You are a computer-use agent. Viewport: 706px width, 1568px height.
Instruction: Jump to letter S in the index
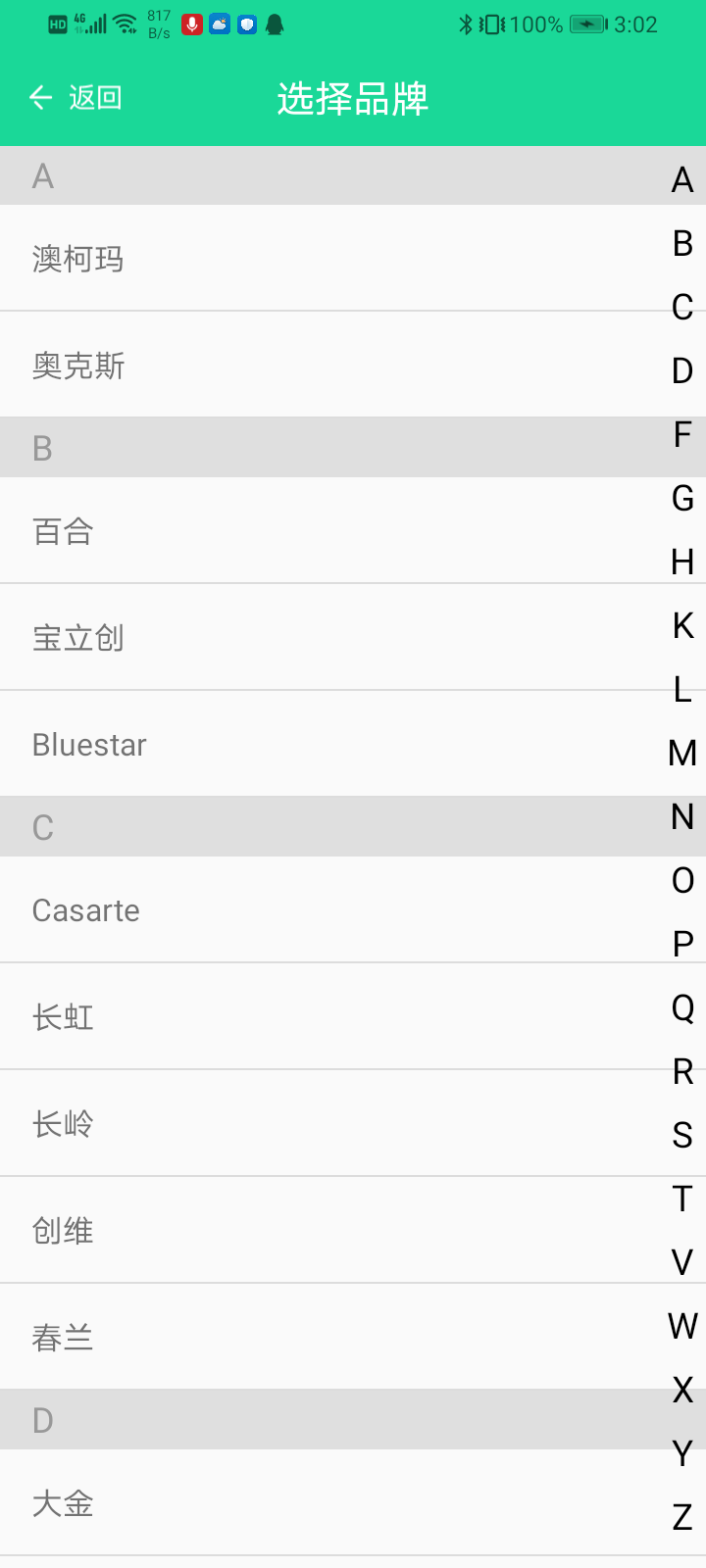pyautogui.click(x=682, y=1136)
